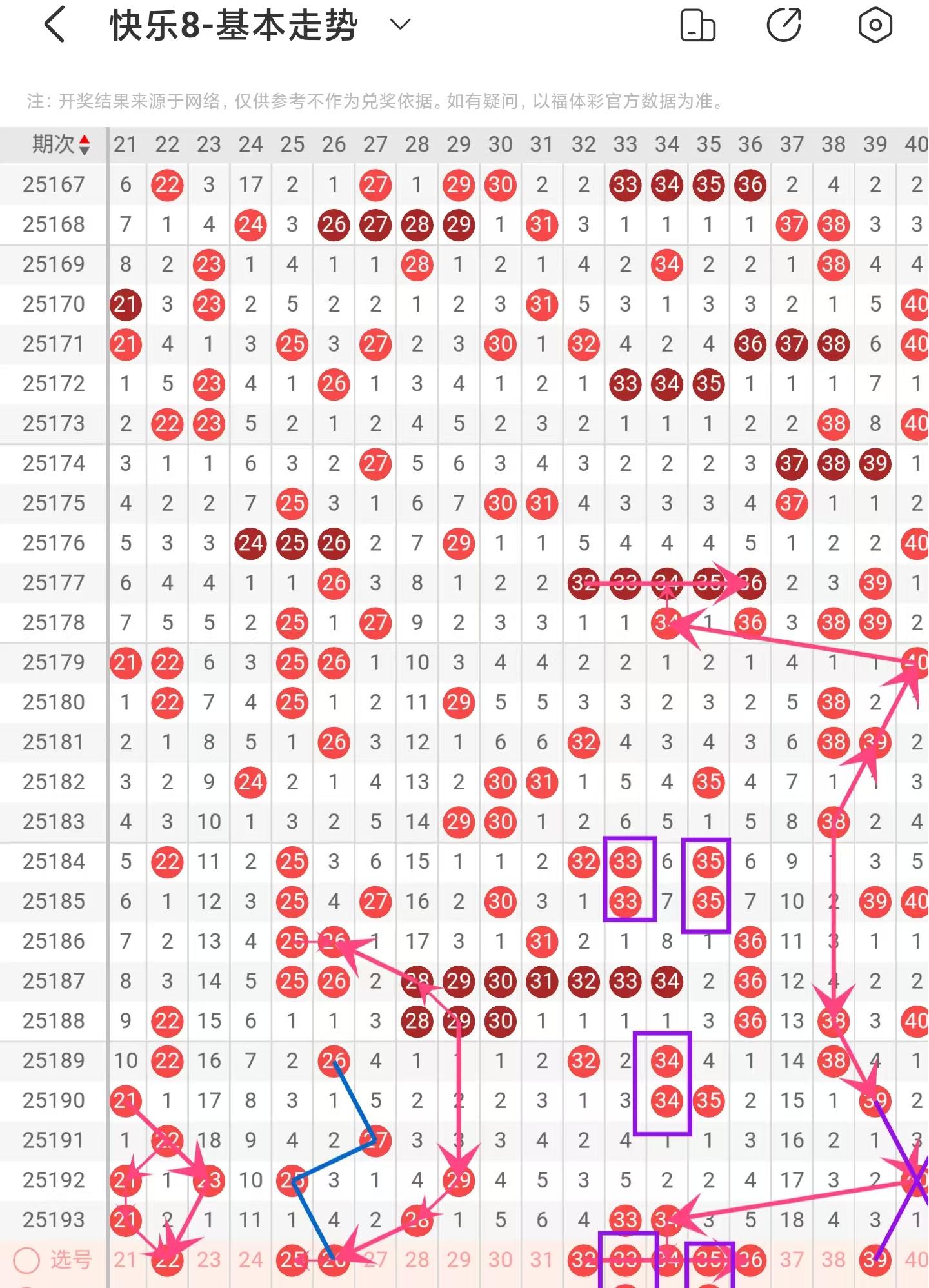
Task: Select number 23 in the 选号 row
Action: 208,1260
